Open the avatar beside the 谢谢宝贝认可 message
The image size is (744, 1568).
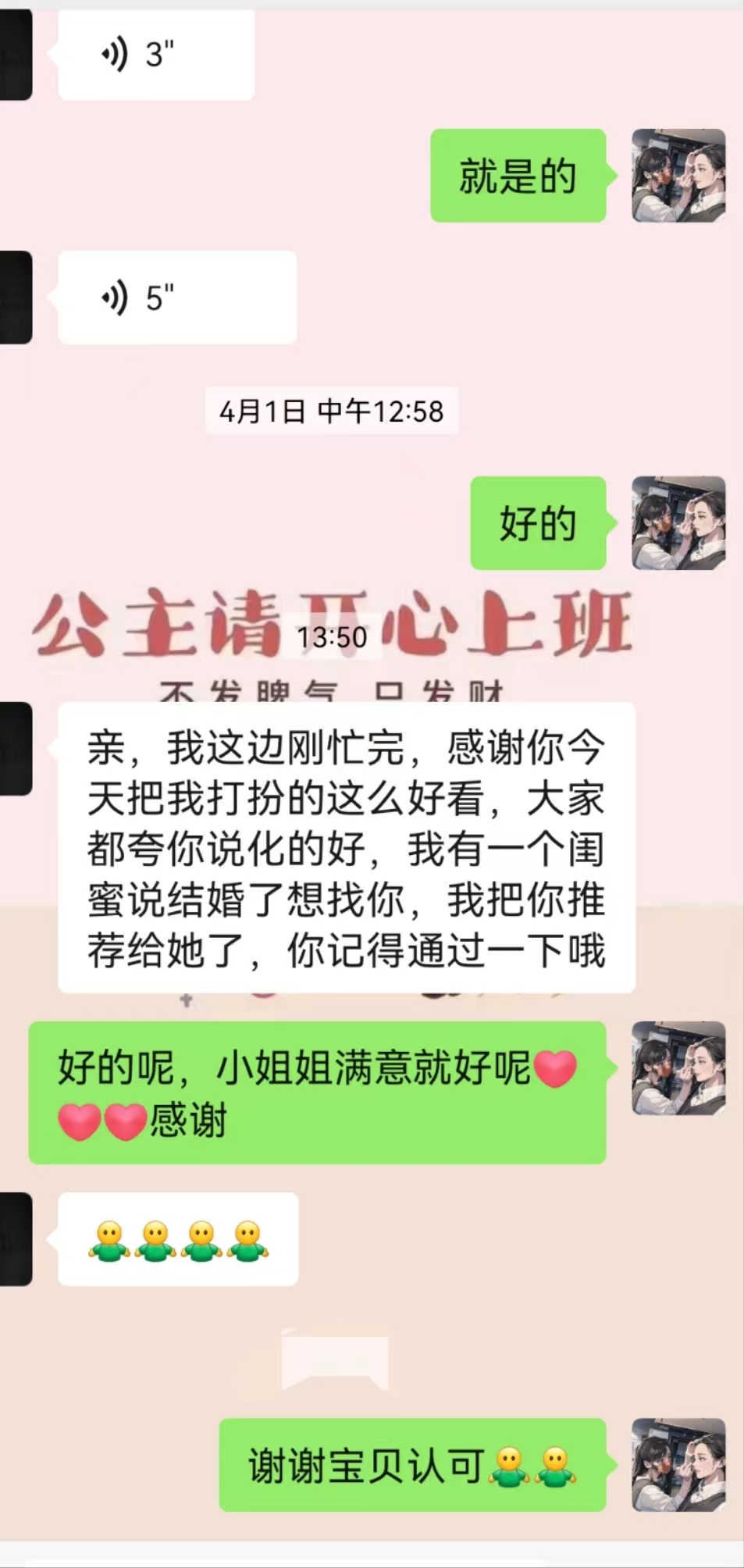click(678, 1465)
